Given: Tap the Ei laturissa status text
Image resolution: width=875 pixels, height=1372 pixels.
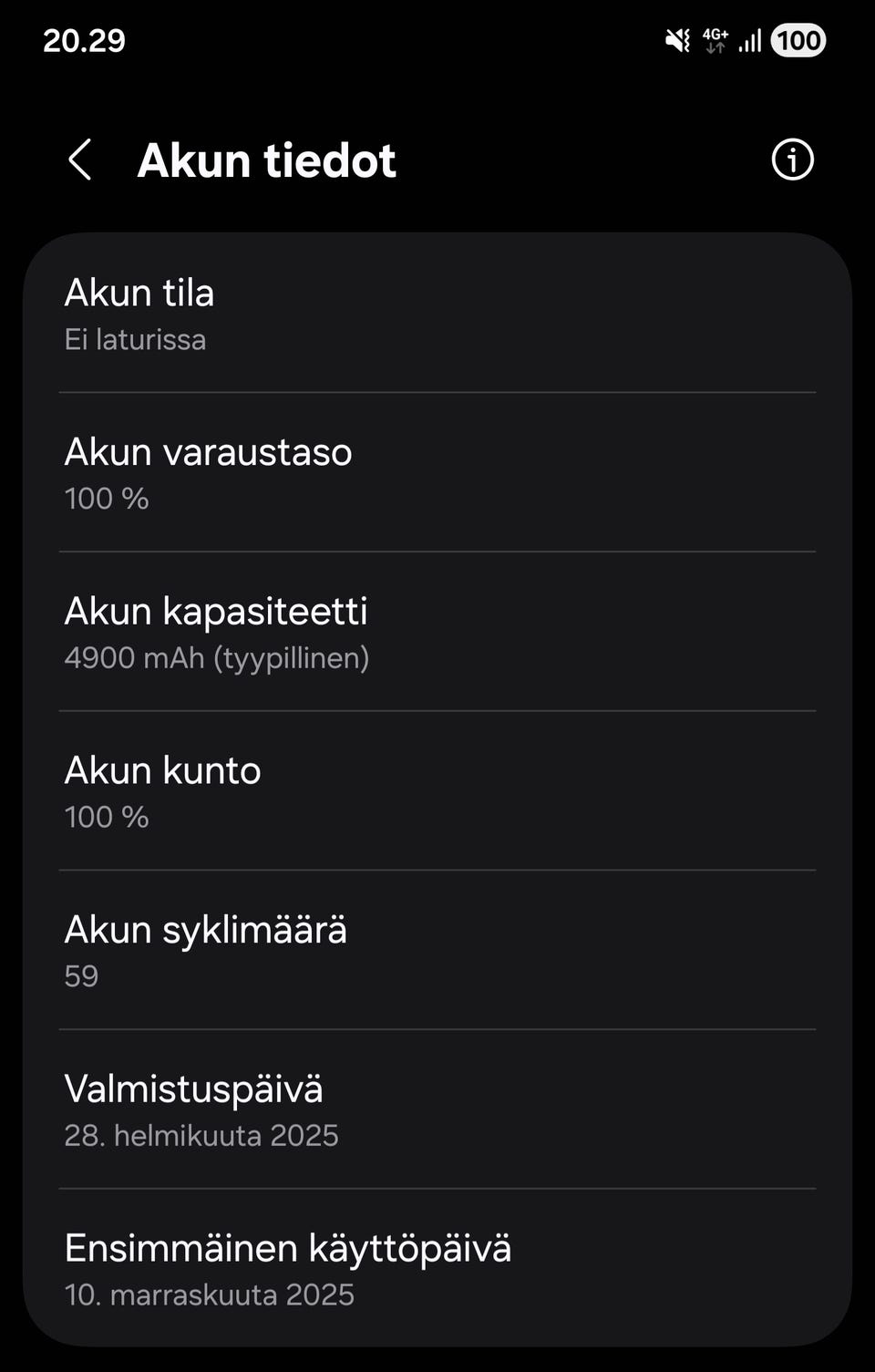Looking at the screenshot, I should tap(136, 339).
